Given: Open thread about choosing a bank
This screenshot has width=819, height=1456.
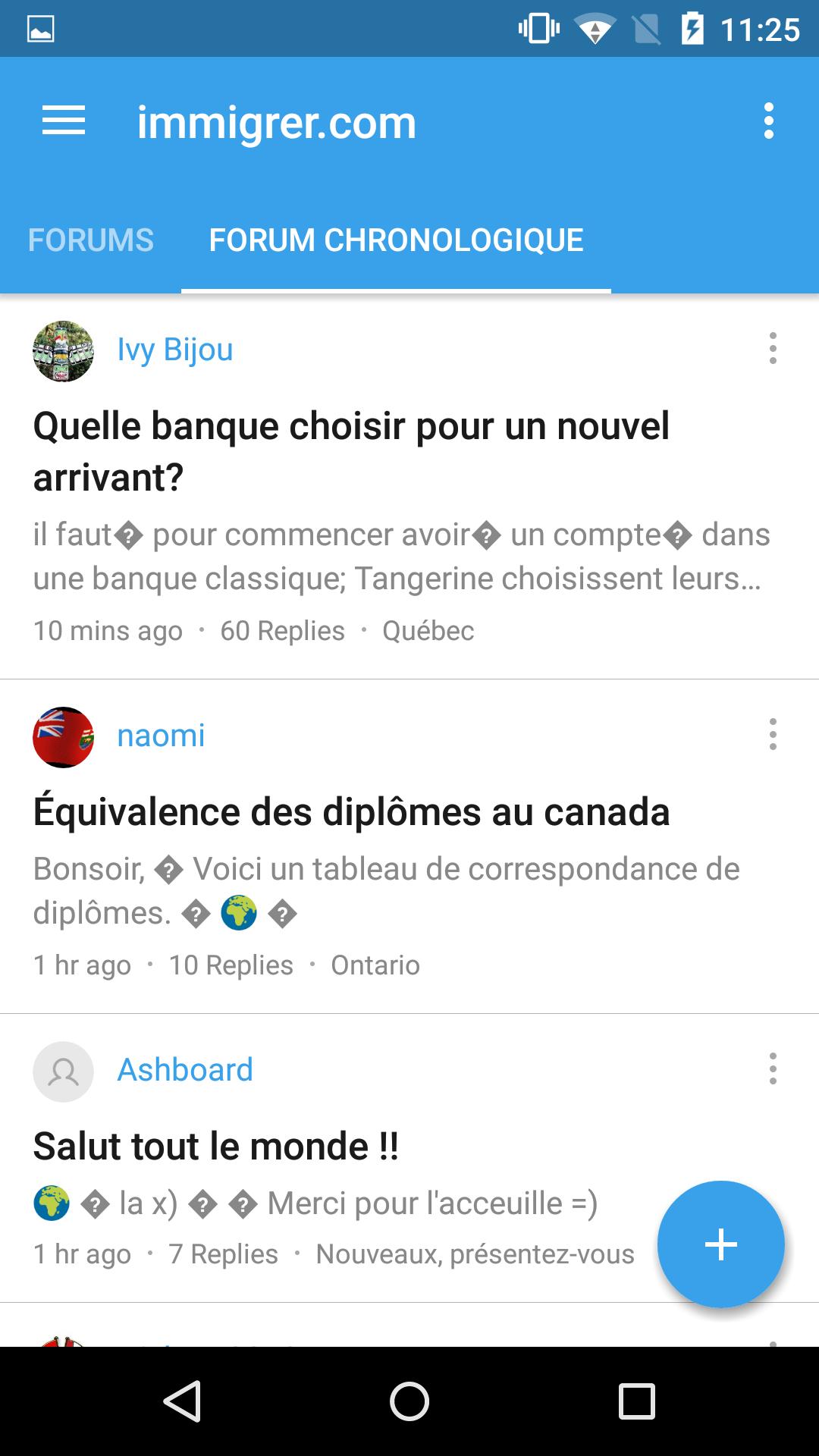Looking at the screenshot, I should [351, 450].
